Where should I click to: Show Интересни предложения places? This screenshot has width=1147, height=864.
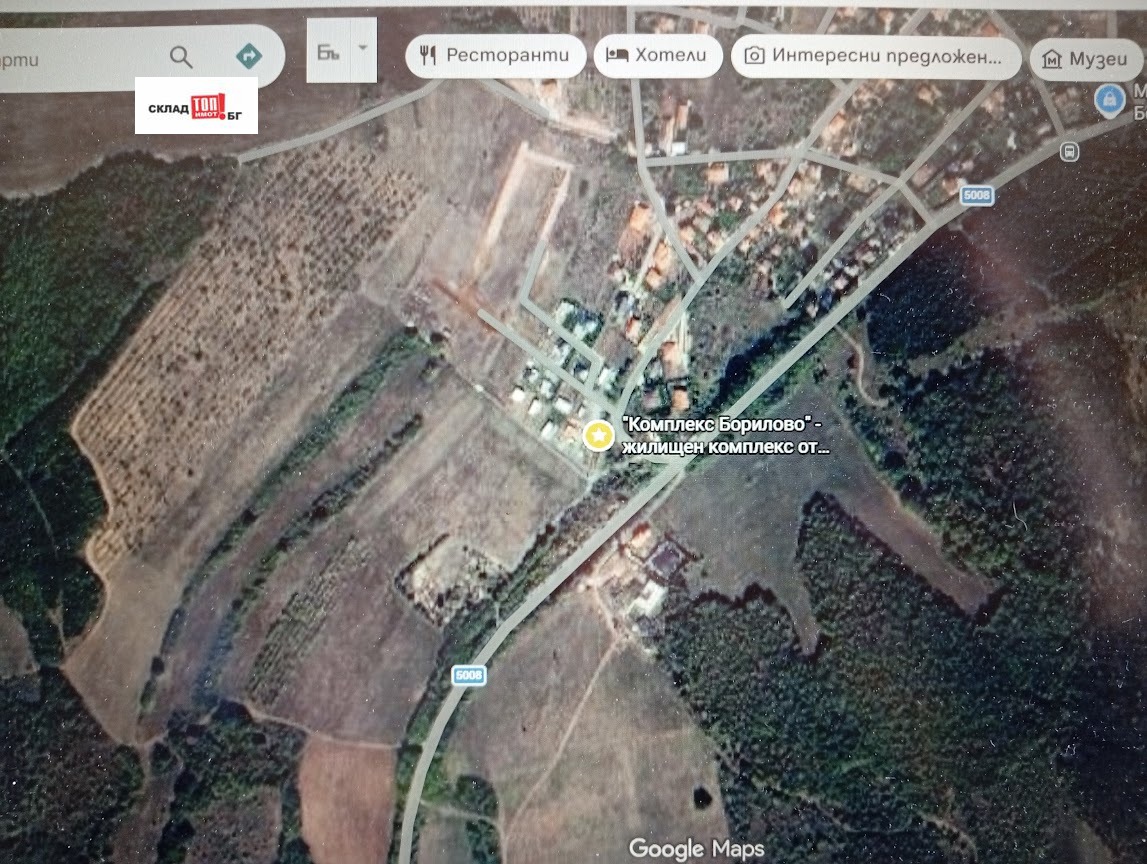pyautogui.click(x=875, y=57)
